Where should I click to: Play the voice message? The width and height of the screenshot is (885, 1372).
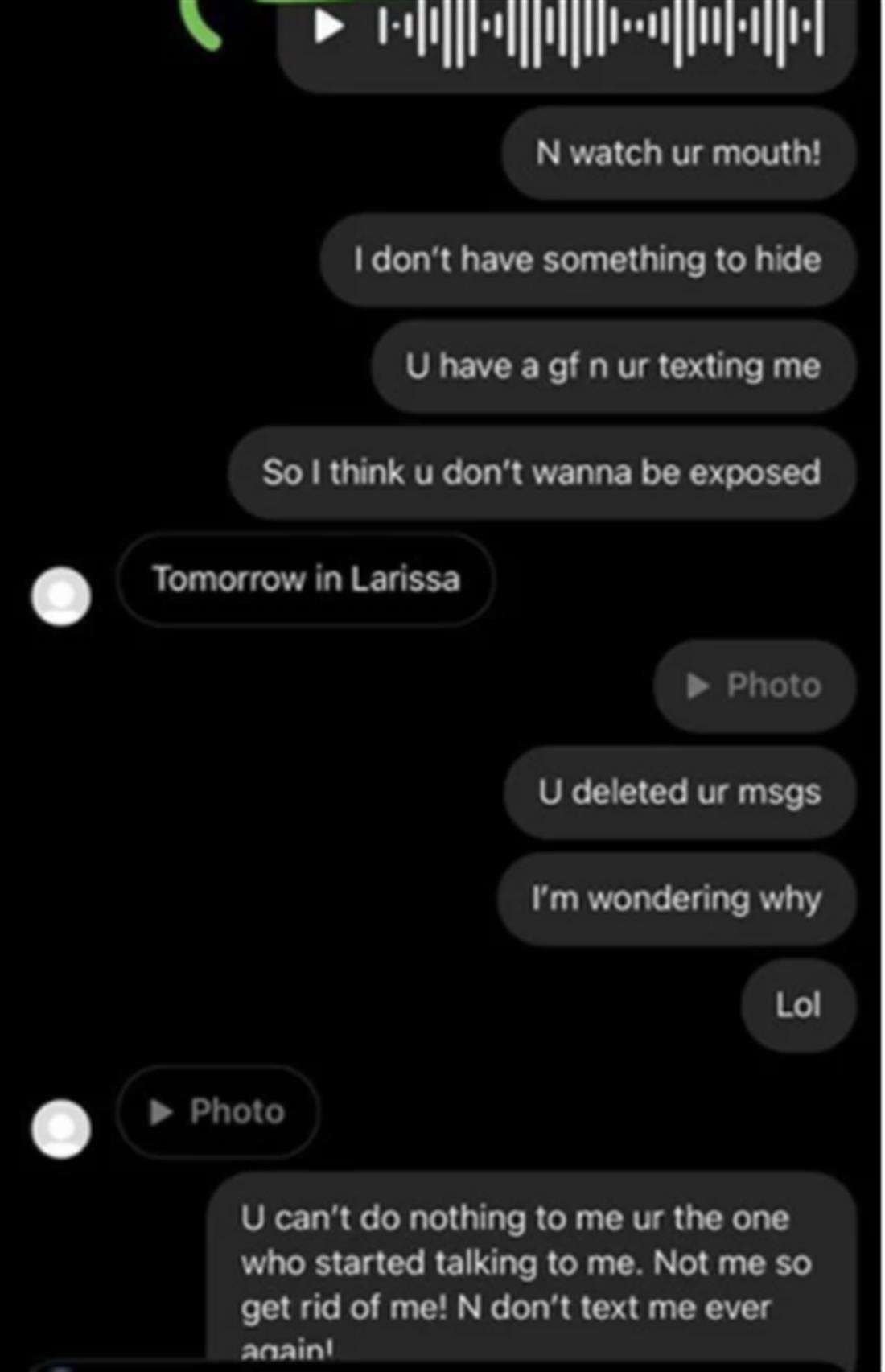point(328,27)
